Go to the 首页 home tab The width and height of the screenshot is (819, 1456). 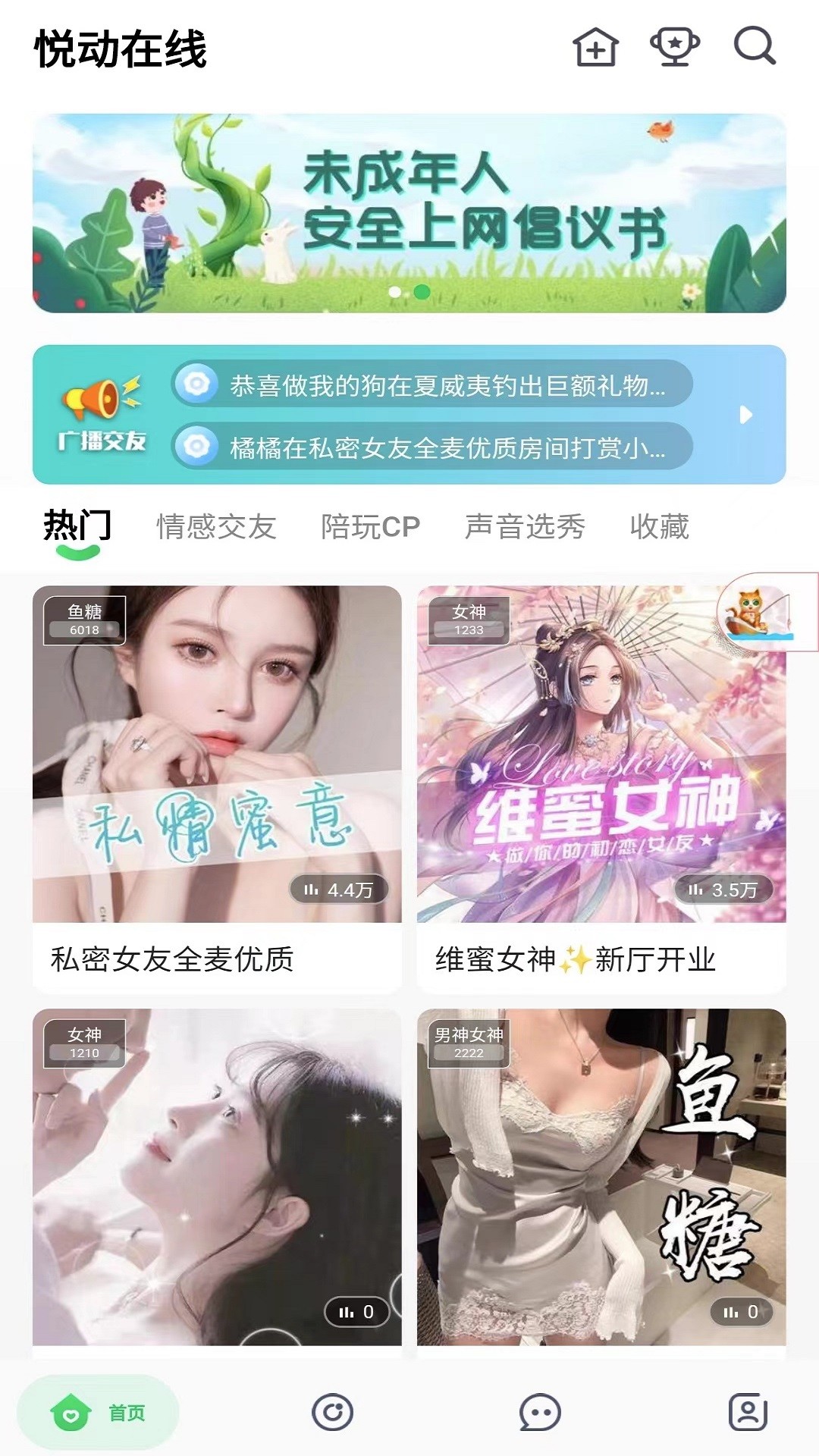click(99, 1414)
